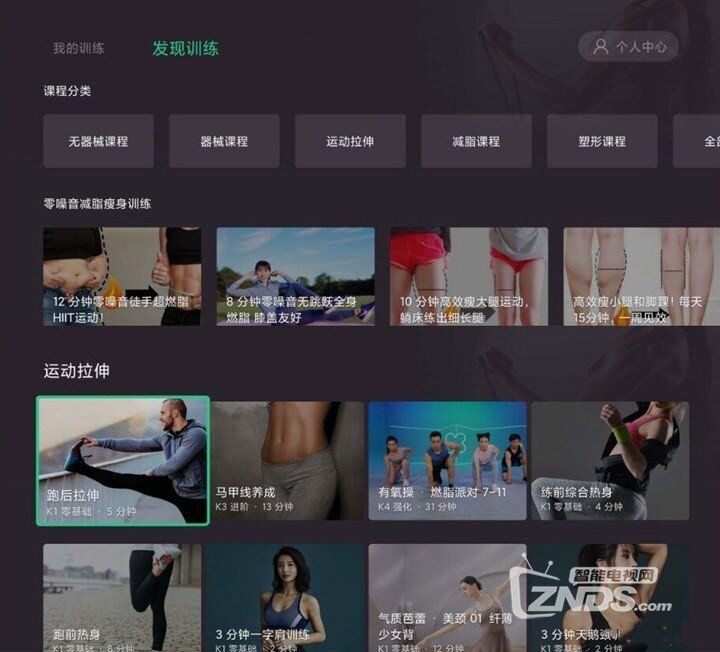Open 12分钟零噪音徒手超燃脂HIIT video

[121, 276]
